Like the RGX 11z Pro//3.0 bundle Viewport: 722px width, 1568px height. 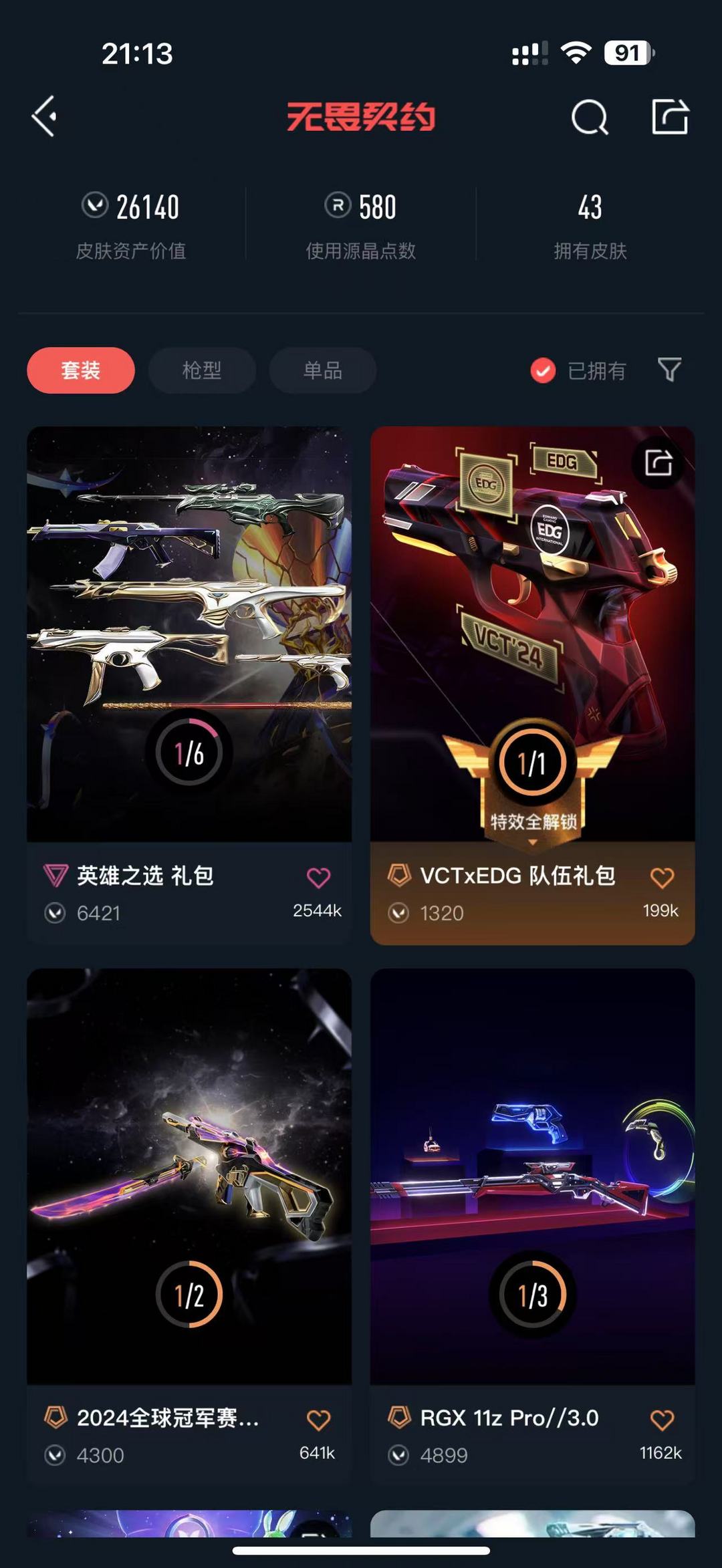pos(662,1420)
